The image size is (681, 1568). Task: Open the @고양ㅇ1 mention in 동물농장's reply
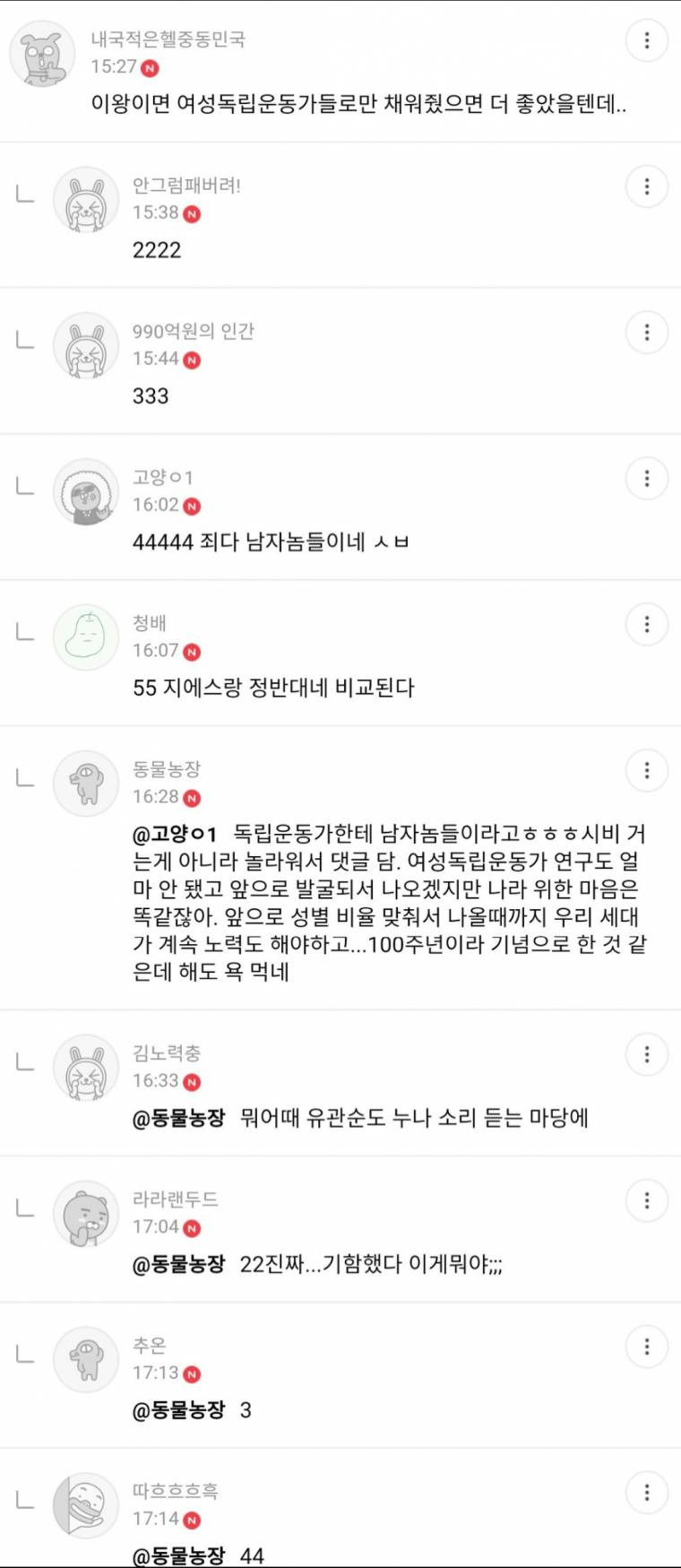click(175, 835)
